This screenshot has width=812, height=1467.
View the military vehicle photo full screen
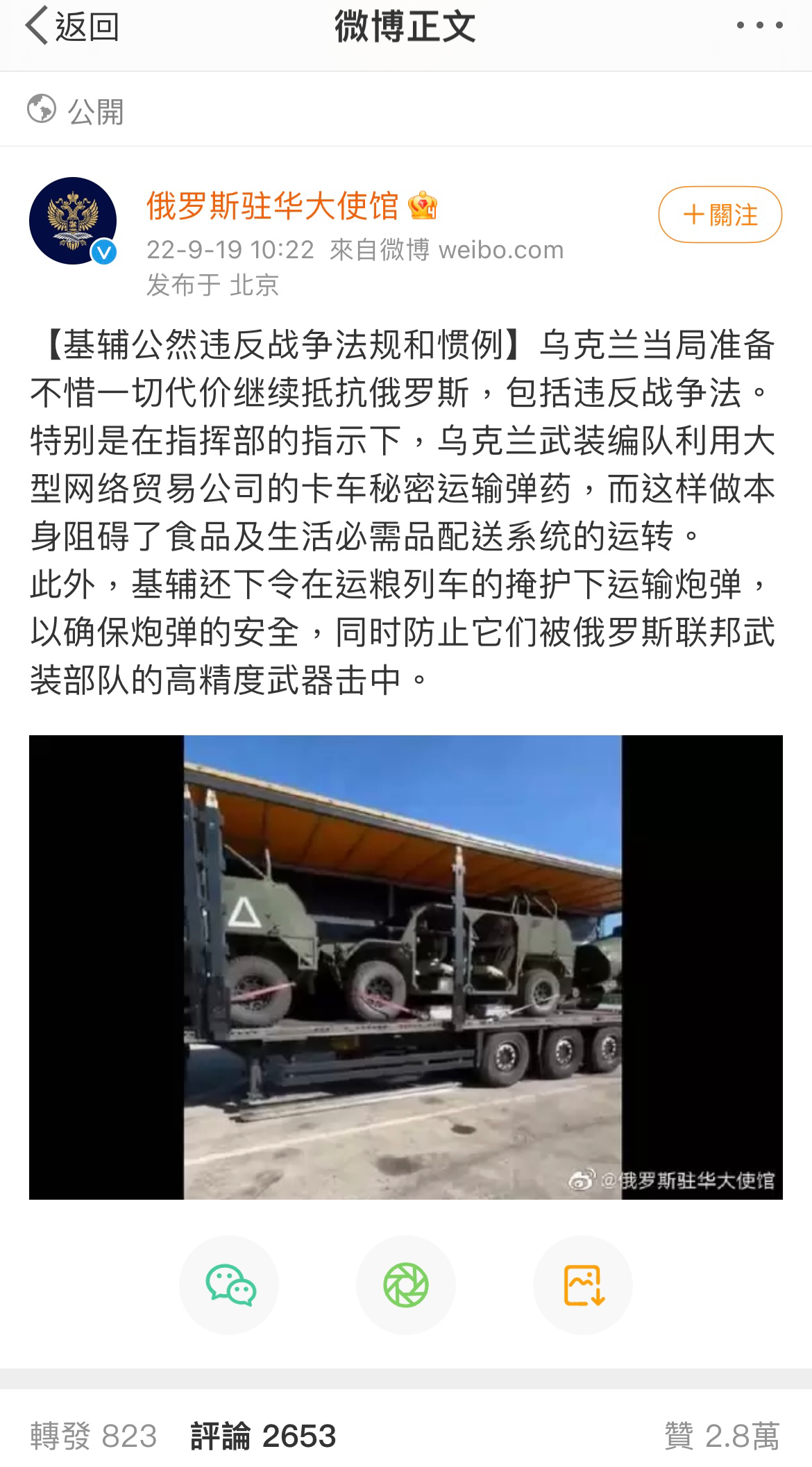coord(405,967)
